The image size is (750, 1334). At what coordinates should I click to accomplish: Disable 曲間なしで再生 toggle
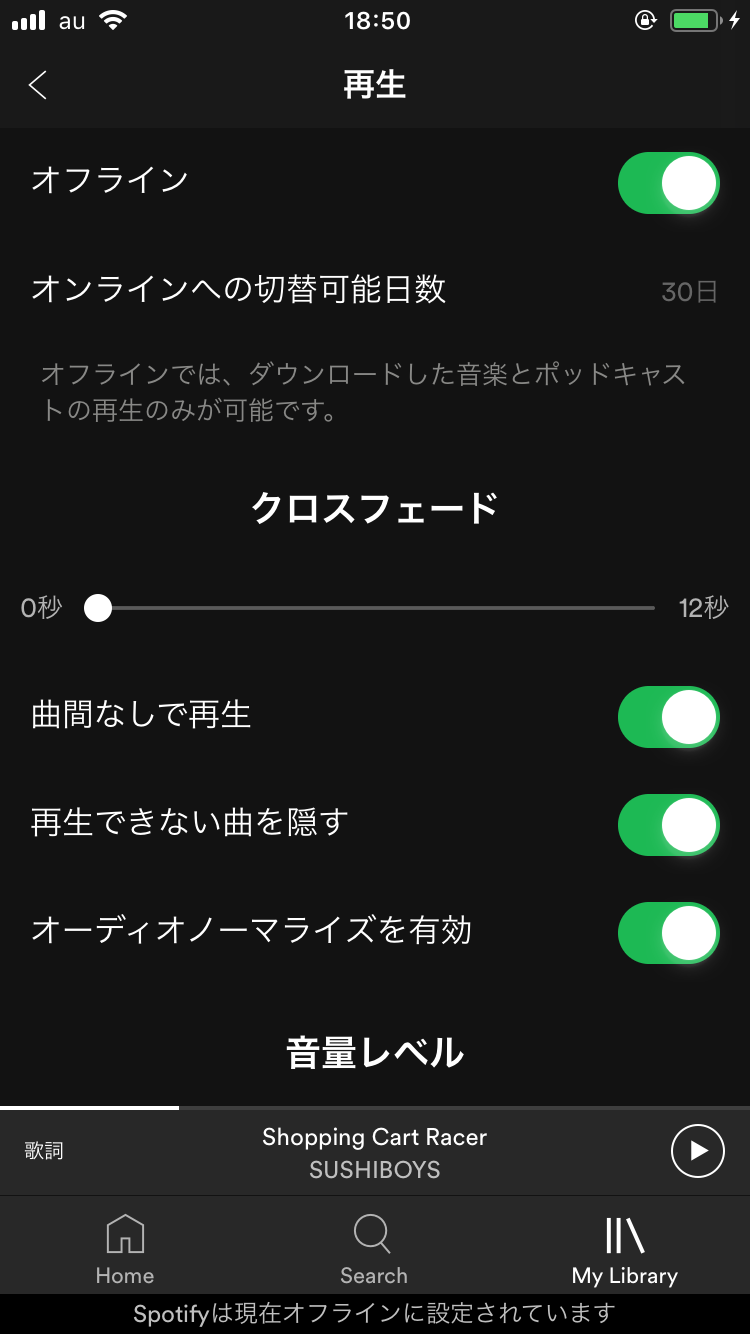click(668, 717)
